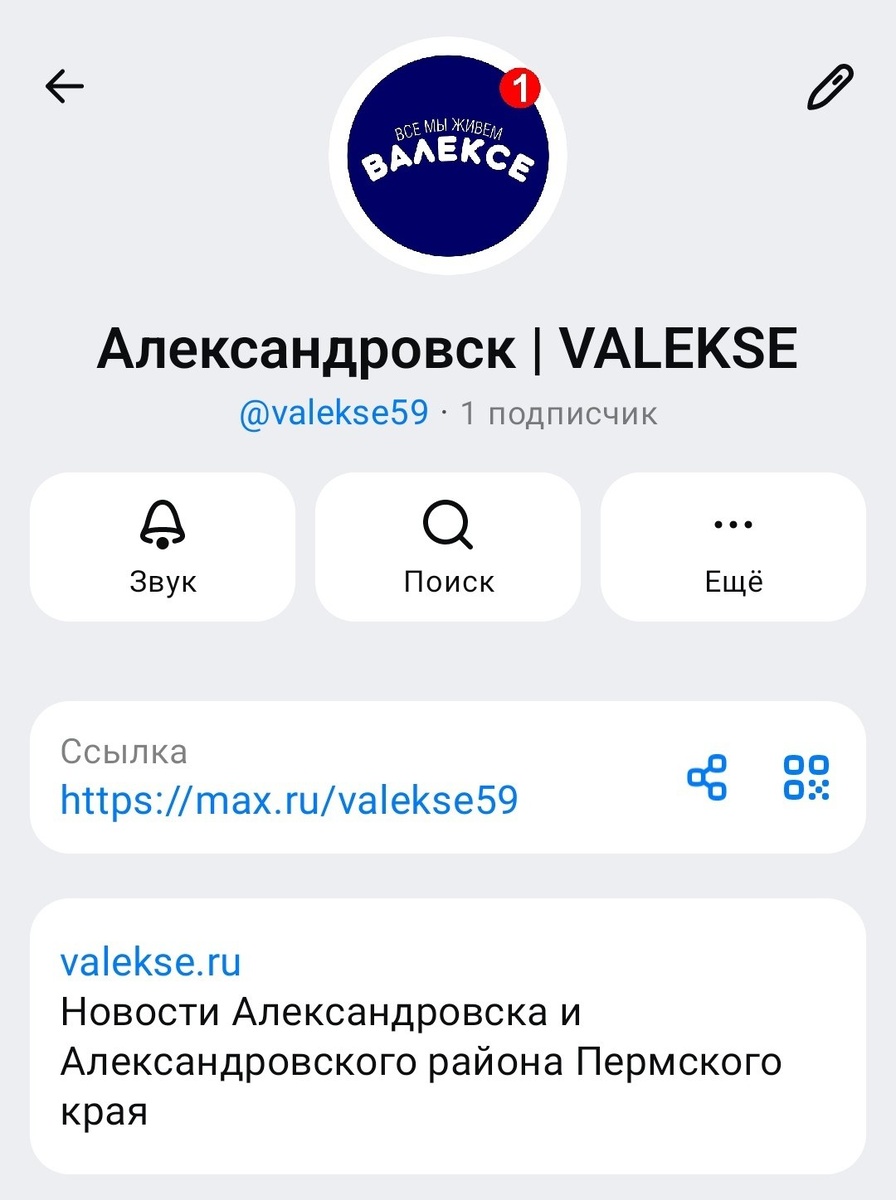Show the channel QR code
The height and width of the screenshot is (1200, 896).
click(x=806, y=777)
